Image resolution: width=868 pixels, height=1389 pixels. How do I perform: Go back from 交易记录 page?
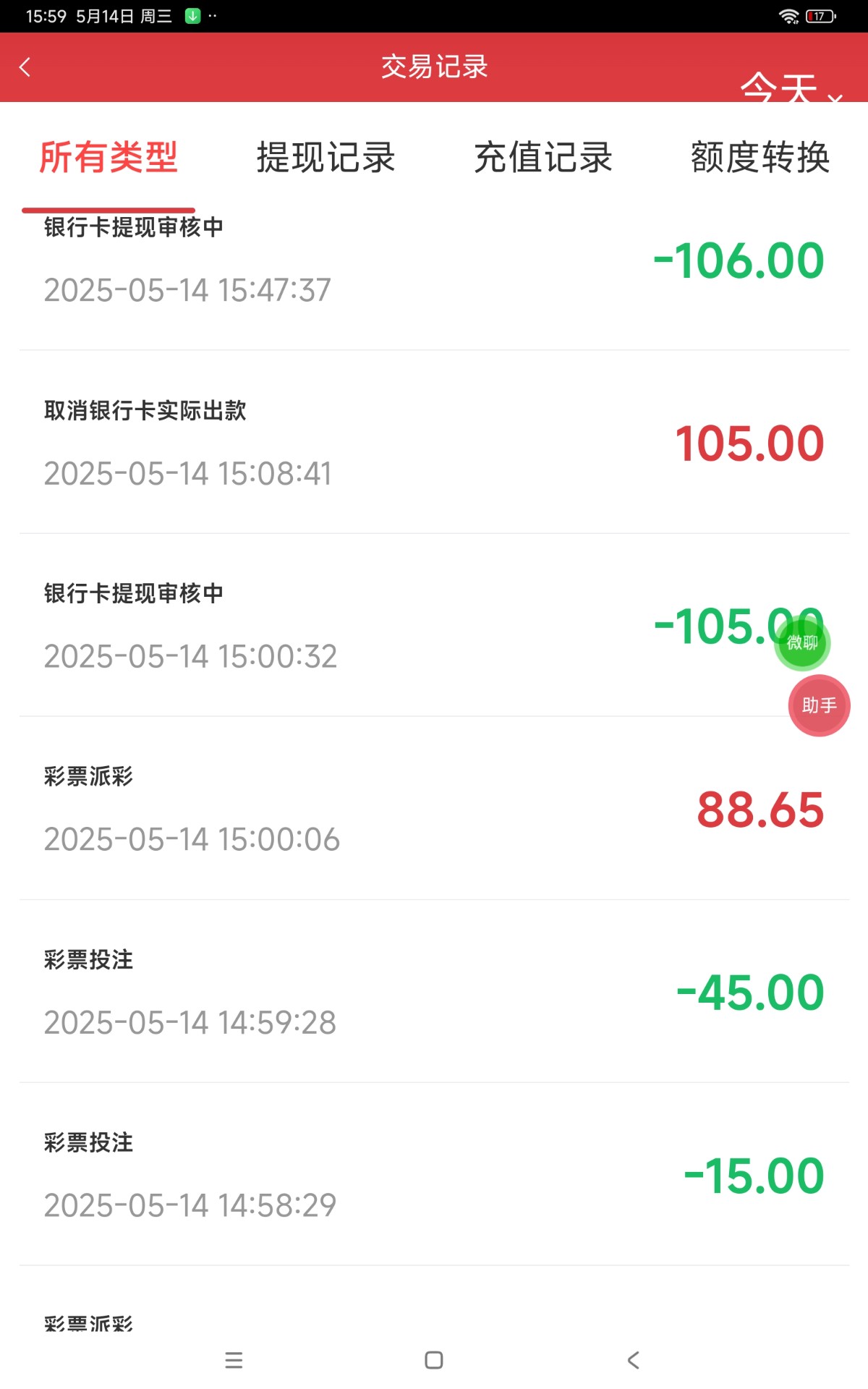[x=25, y=67]
